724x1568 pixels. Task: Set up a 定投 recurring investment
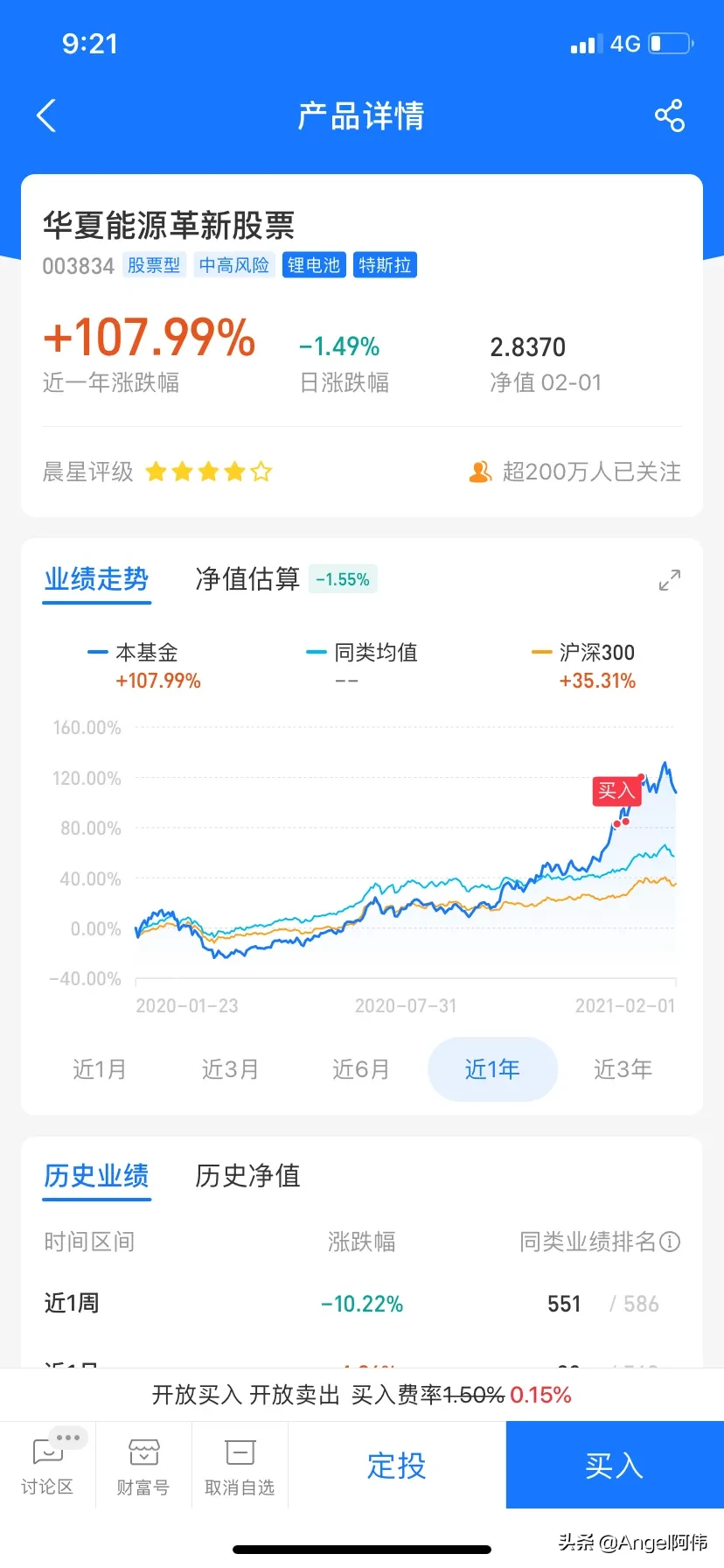point(396,1465)
